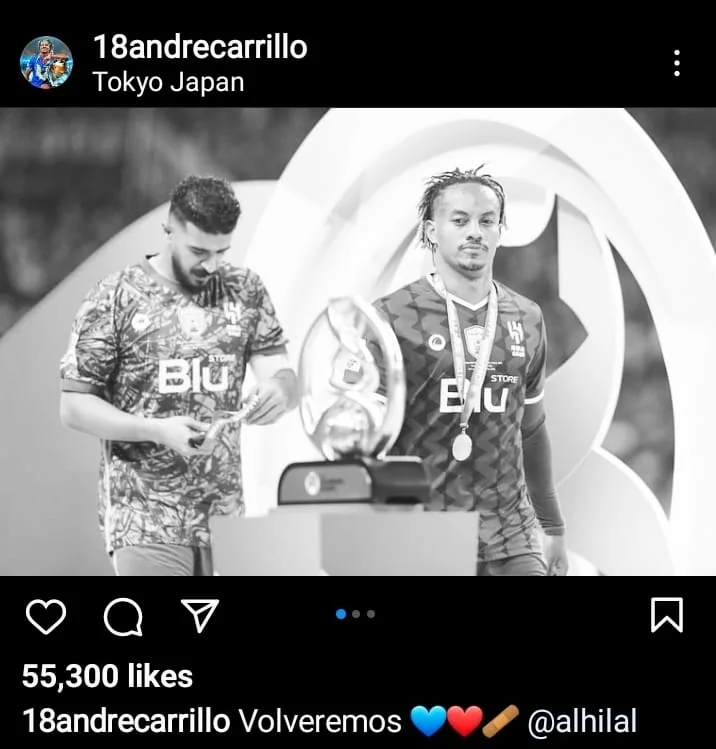Screen dimensions: 716x749
Task: Open 18andrecarrillo's profile picture
Action: pyautogui.click(x=46, y=62)
